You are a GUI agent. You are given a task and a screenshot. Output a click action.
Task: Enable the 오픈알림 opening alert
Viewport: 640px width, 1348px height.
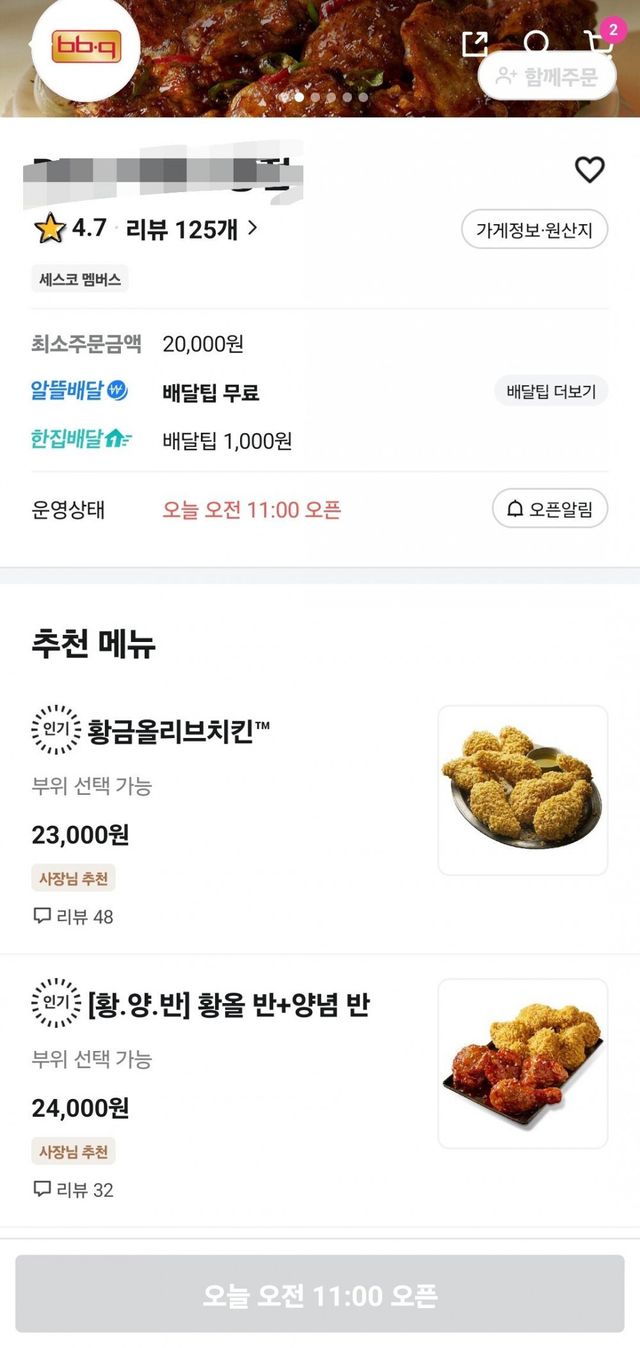550,509
